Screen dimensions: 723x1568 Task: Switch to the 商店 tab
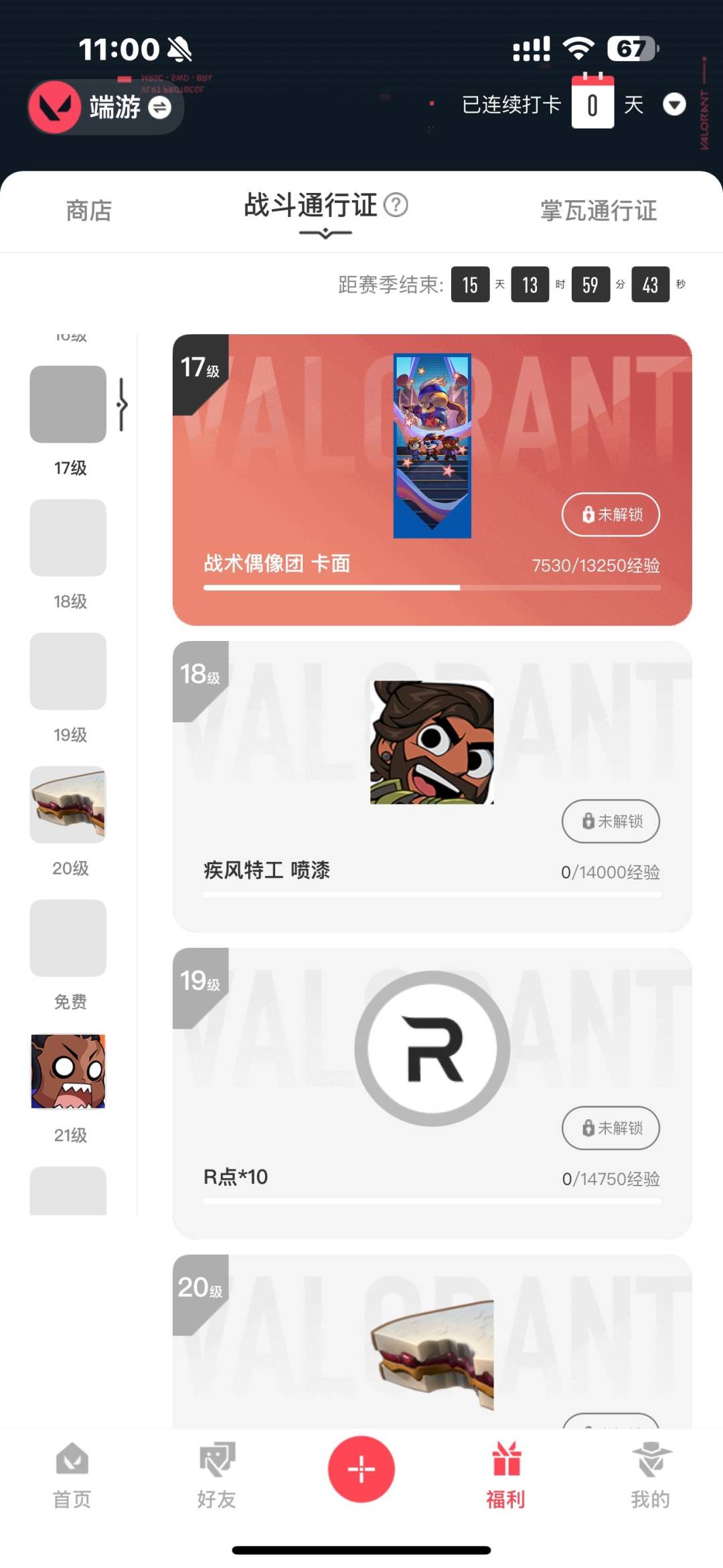(89, 210)
